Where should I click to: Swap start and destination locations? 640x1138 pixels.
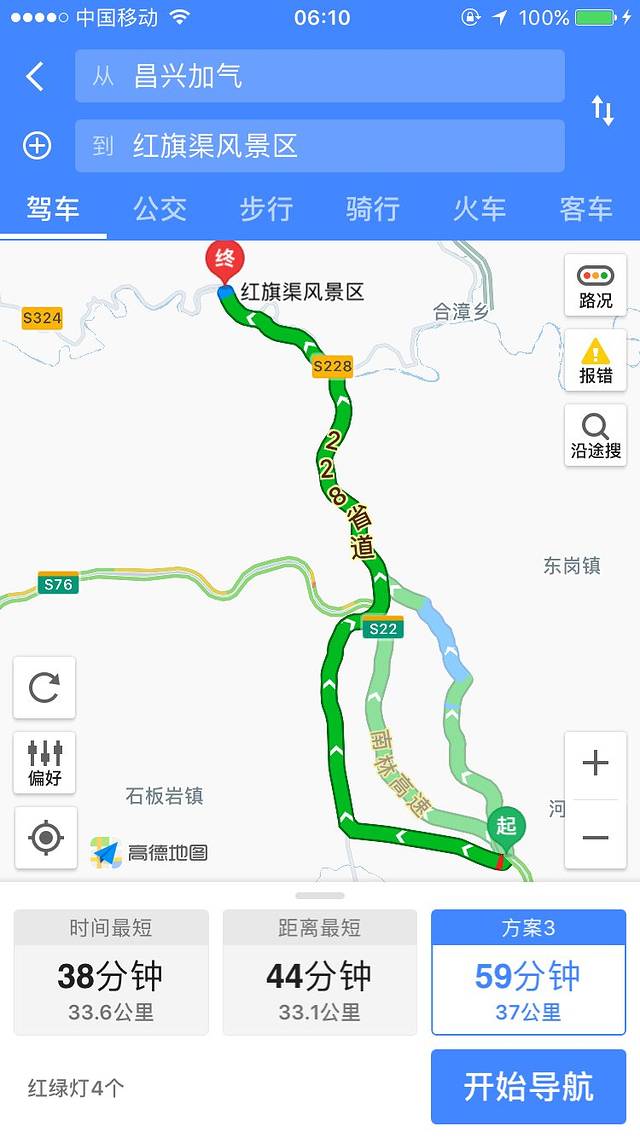(603, 110)
